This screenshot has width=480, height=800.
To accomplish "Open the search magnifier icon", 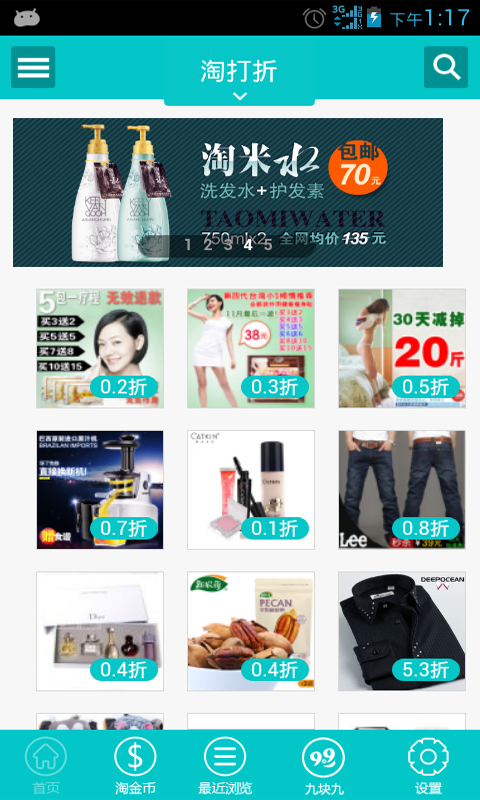I will (x=446, y=67).
